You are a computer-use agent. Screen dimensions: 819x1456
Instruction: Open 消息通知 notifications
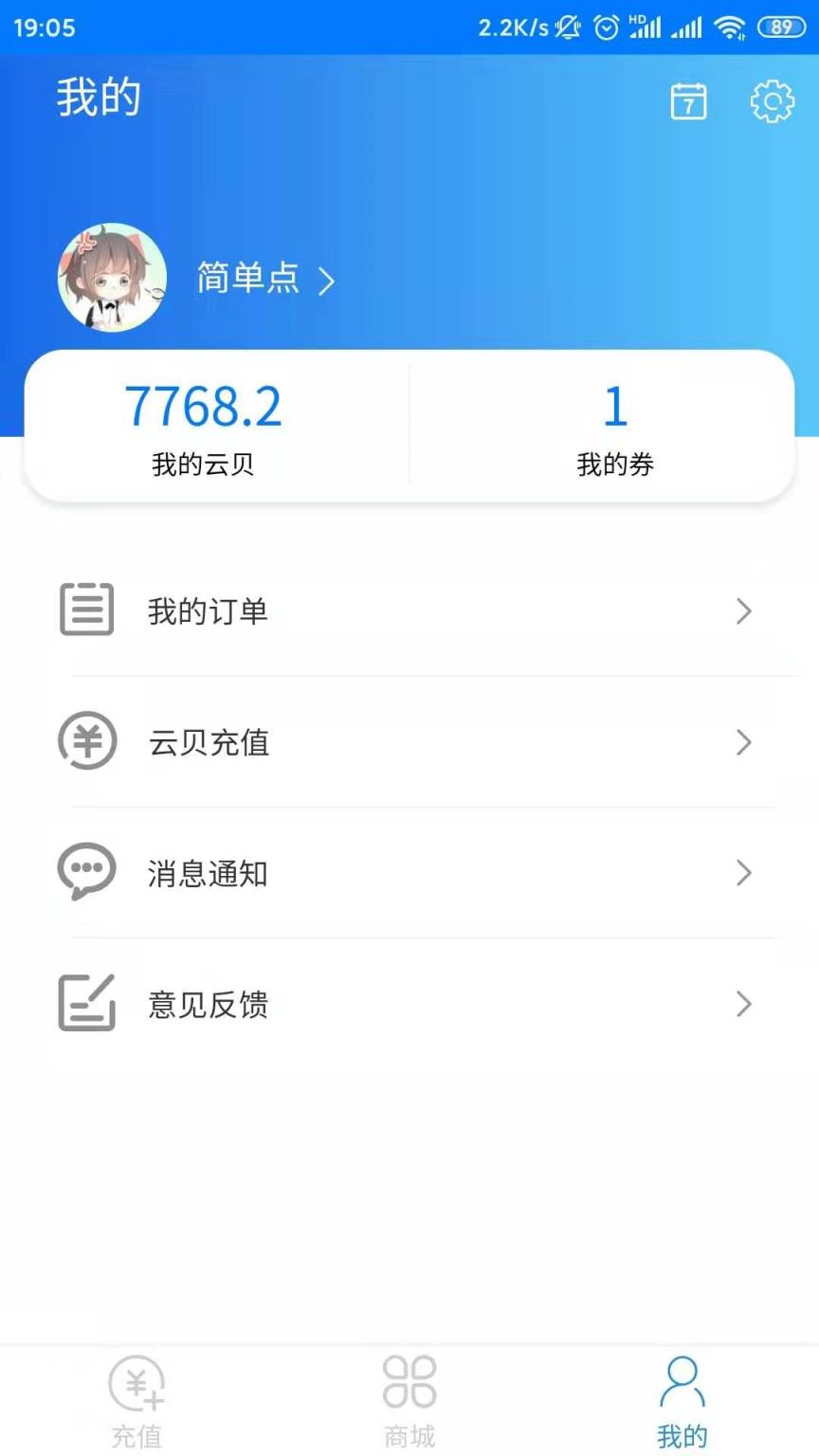pos(408,872)
